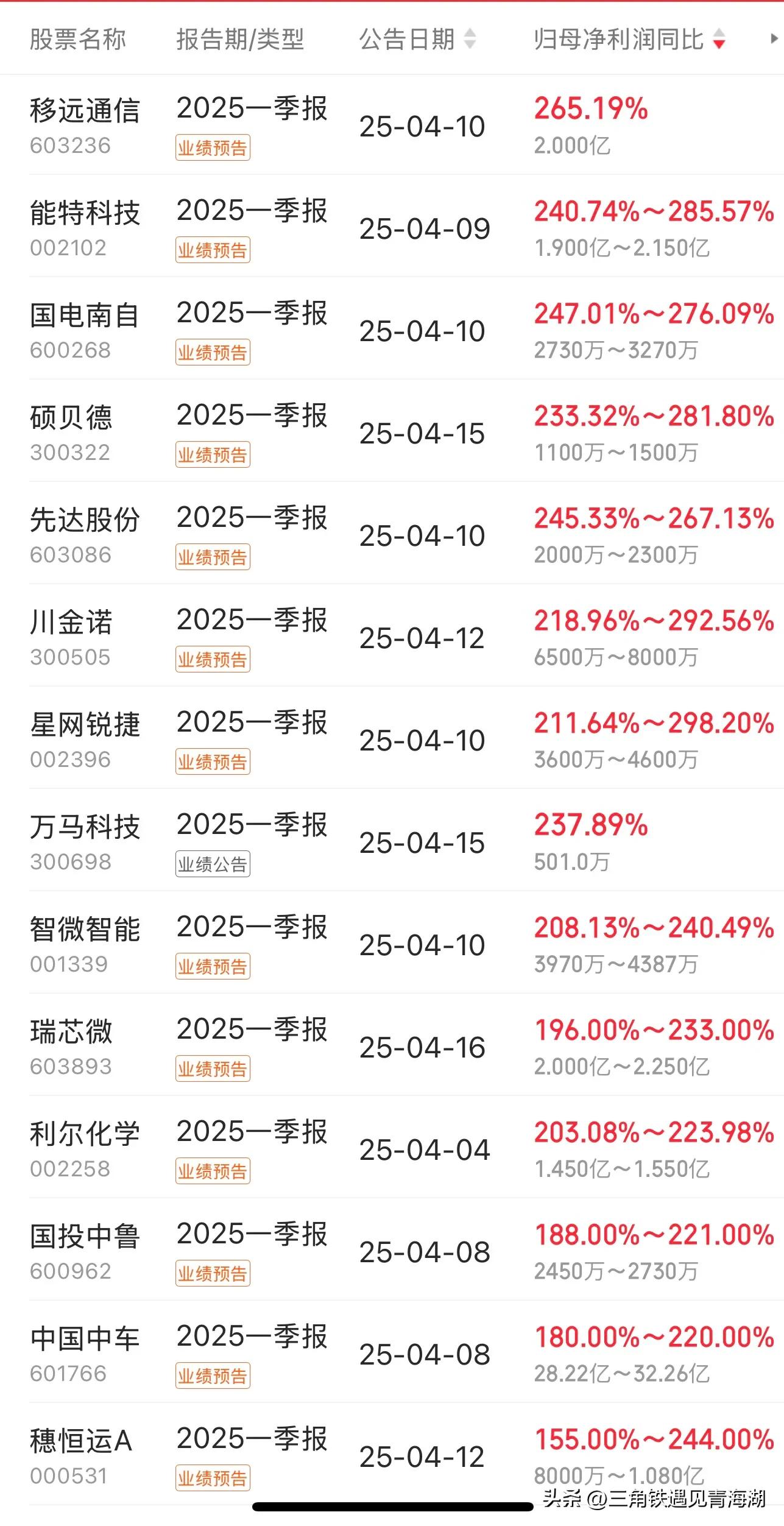Open the 能特科技 002102 row
Viewport: 784px width, 1526px height.
[x=392, y=227]
